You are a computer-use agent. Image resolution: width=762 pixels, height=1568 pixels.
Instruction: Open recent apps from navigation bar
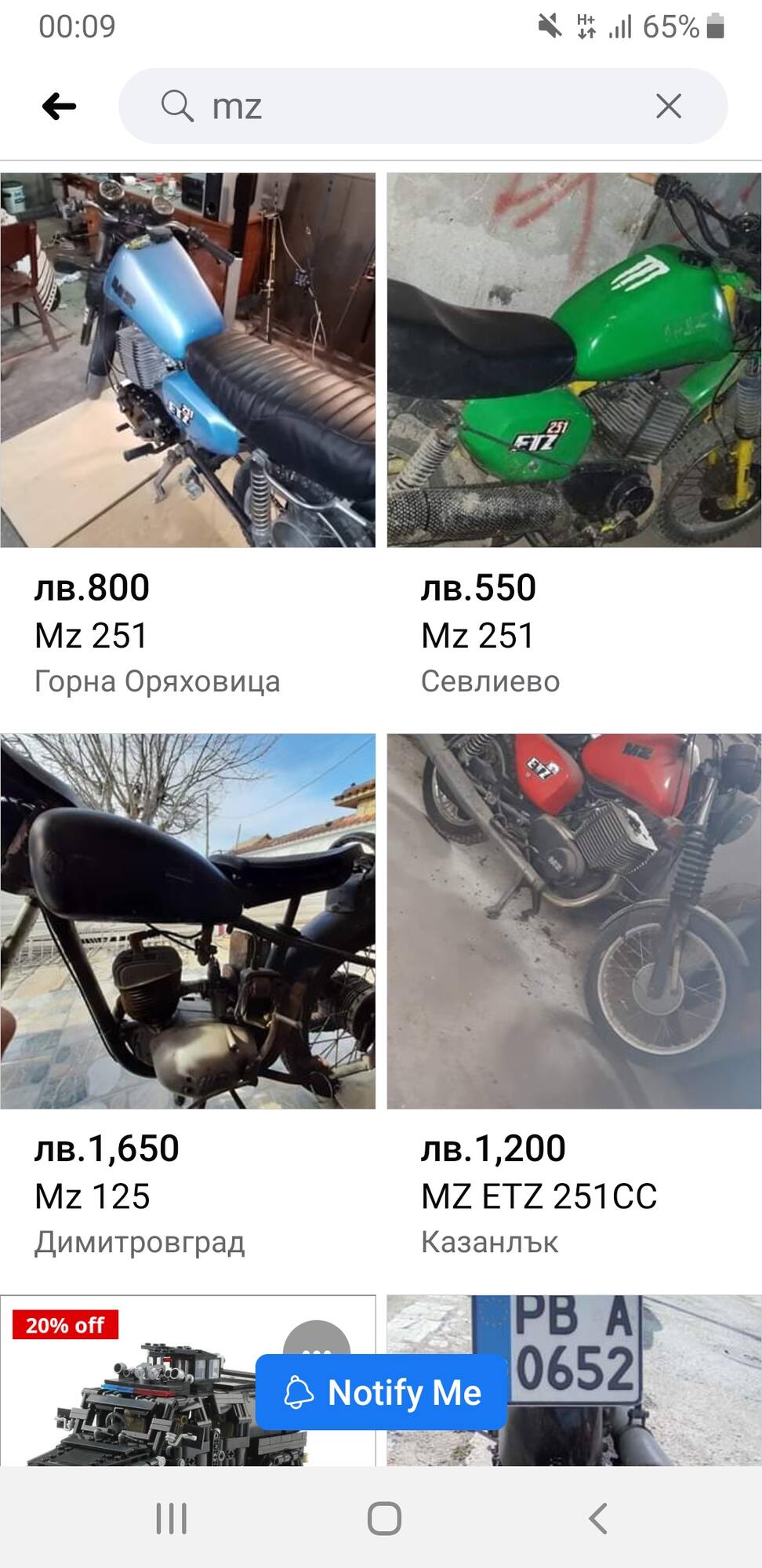coord(172,1519)
